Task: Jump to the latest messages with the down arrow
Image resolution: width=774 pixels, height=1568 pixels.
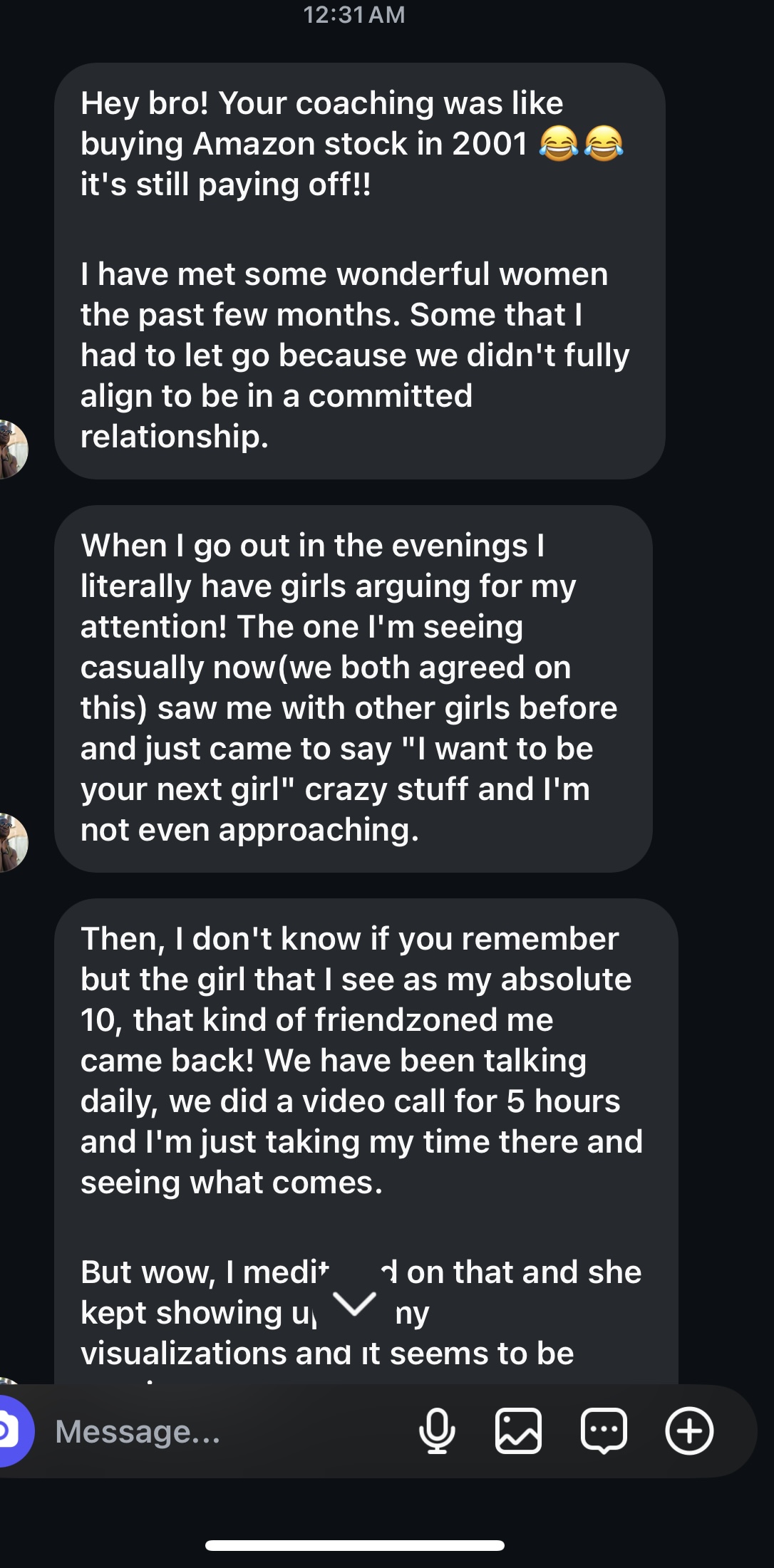Action: [354, 1304]
